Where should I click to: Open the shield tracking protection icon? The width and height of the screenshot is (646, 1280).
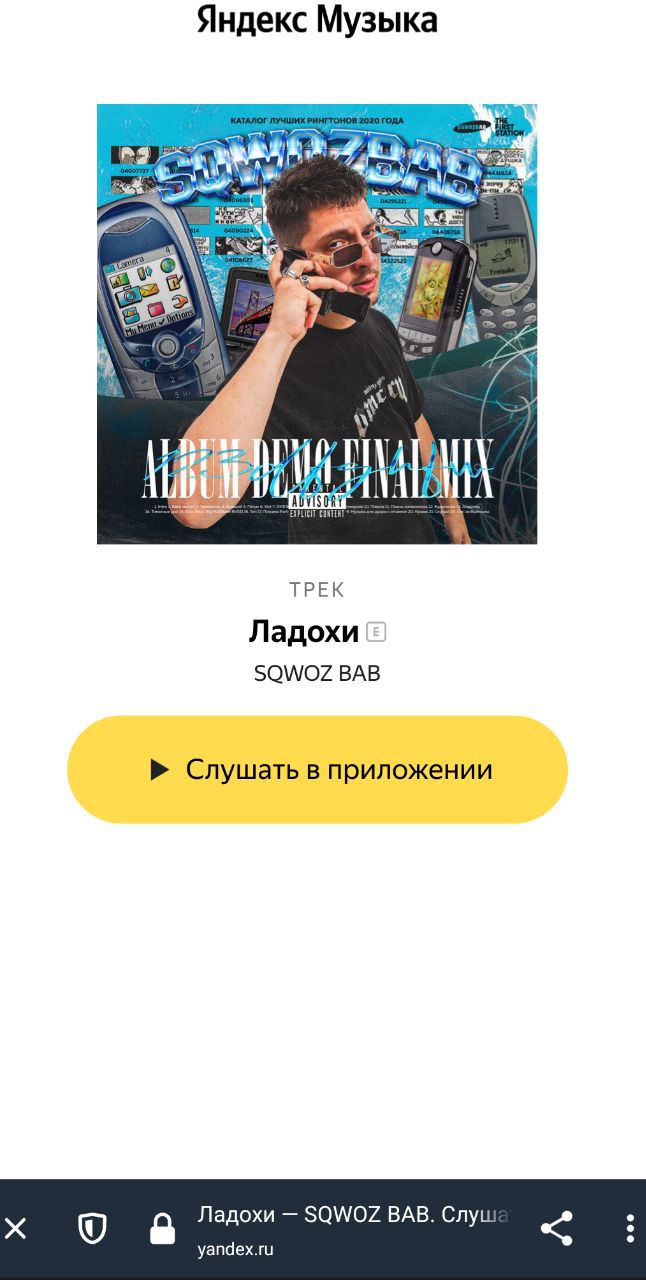point(92,1229)
